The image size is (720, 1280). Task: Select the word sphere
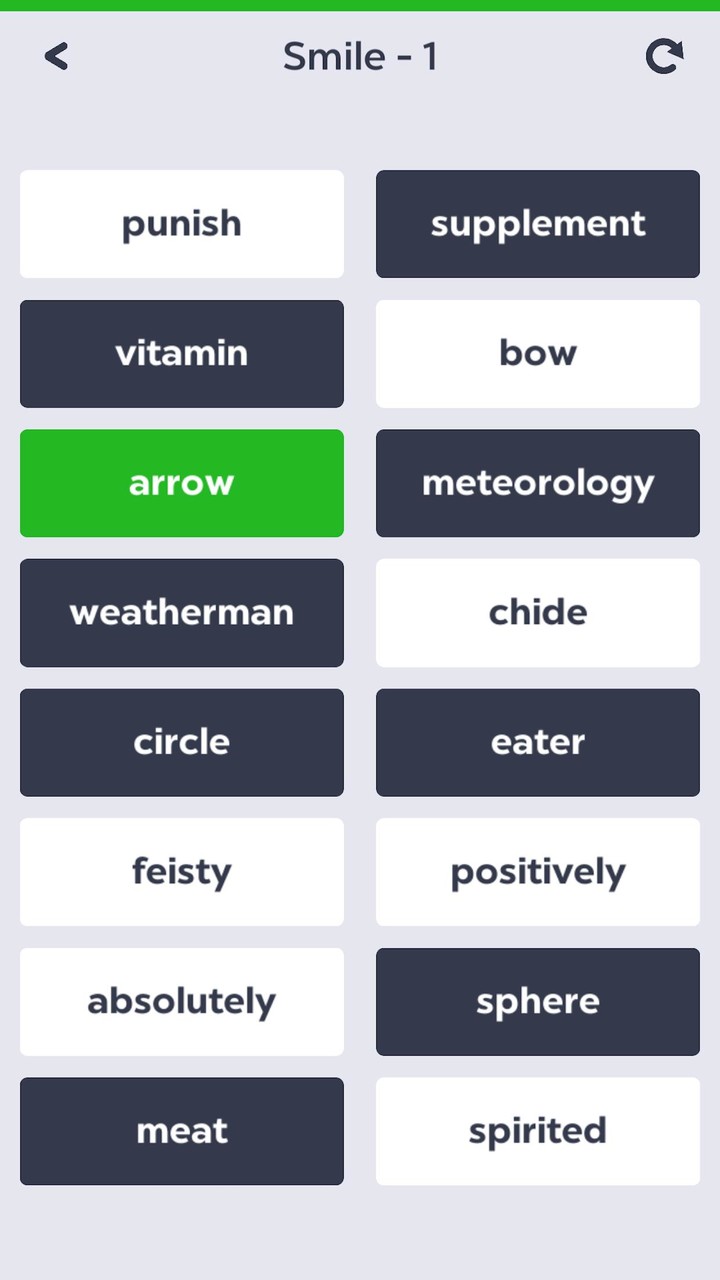(x=537, y=1002)
